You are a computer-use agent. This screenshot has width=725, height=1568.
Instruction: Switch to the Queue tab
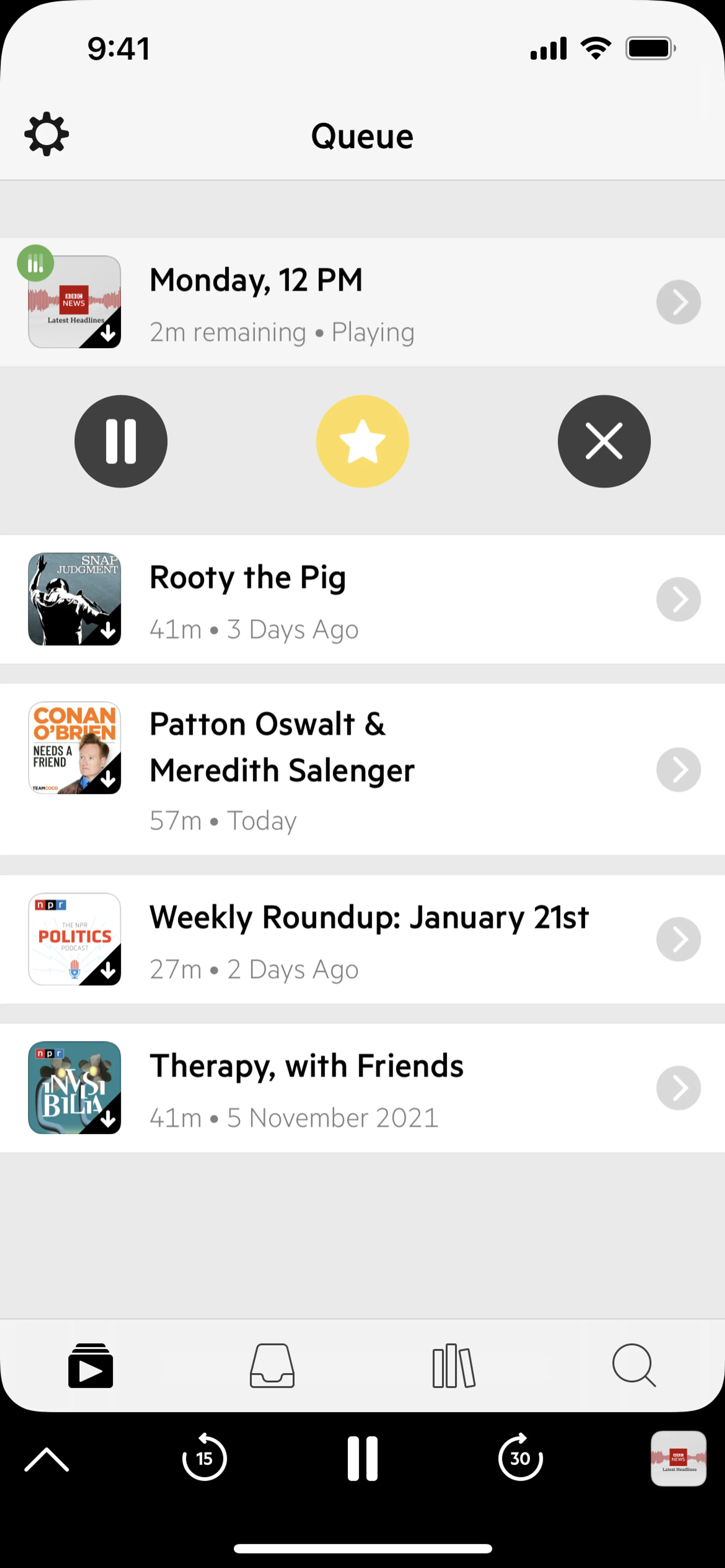pos(91,1366)
